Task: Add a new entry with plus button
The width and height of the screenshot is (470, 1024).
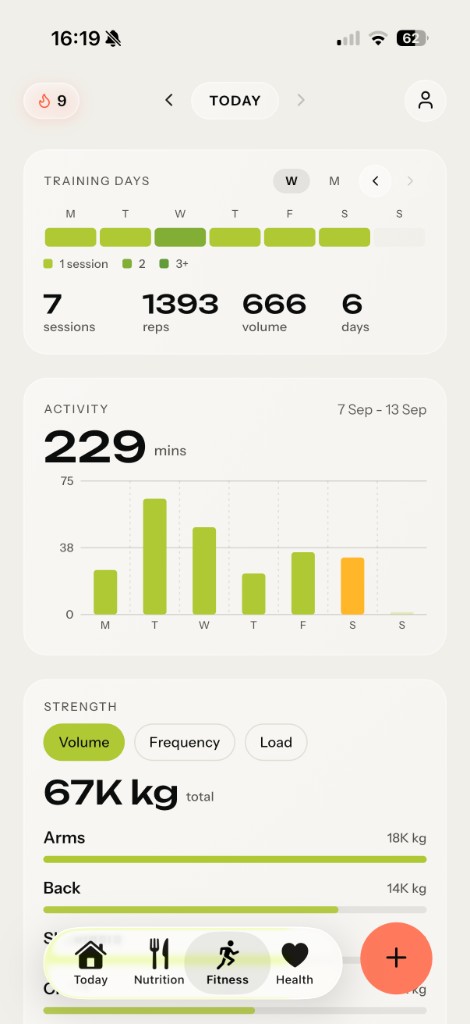Action: pos(396,958)
